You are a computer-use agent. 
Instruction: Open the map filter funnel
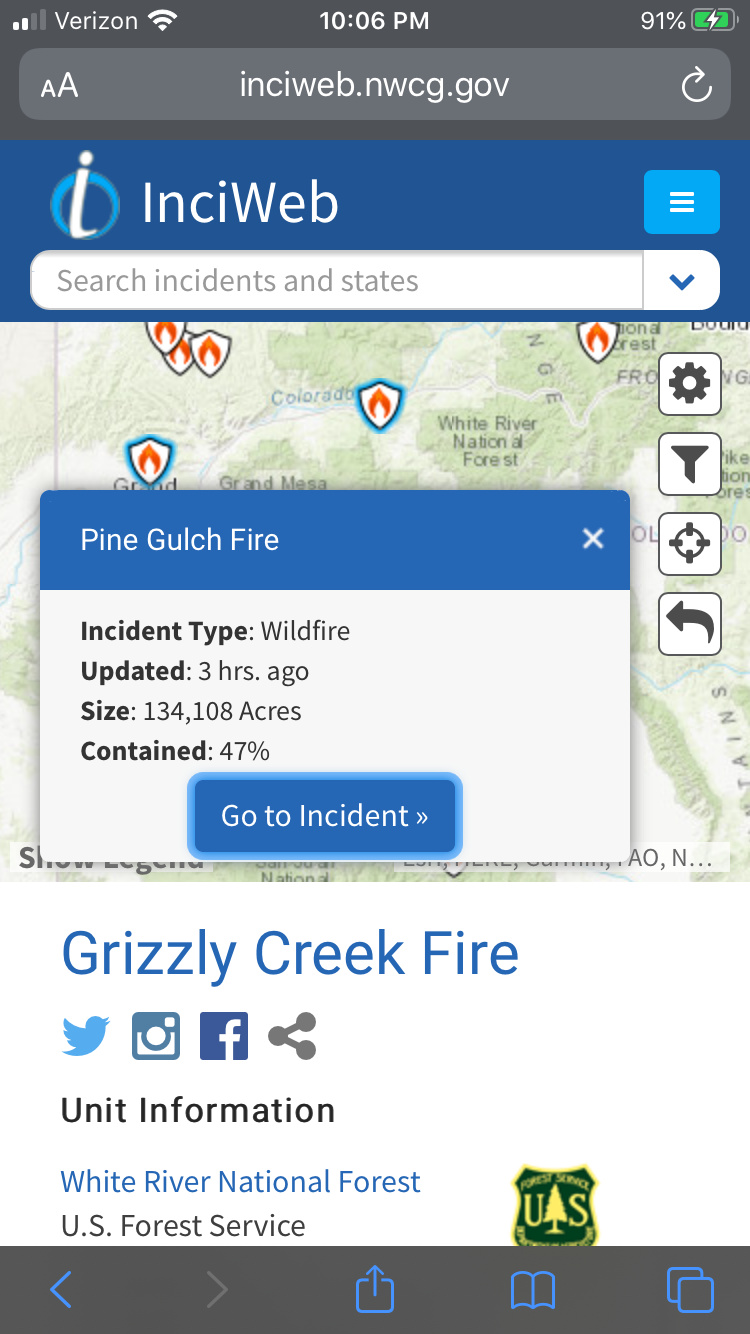click(x=689, y=464)
